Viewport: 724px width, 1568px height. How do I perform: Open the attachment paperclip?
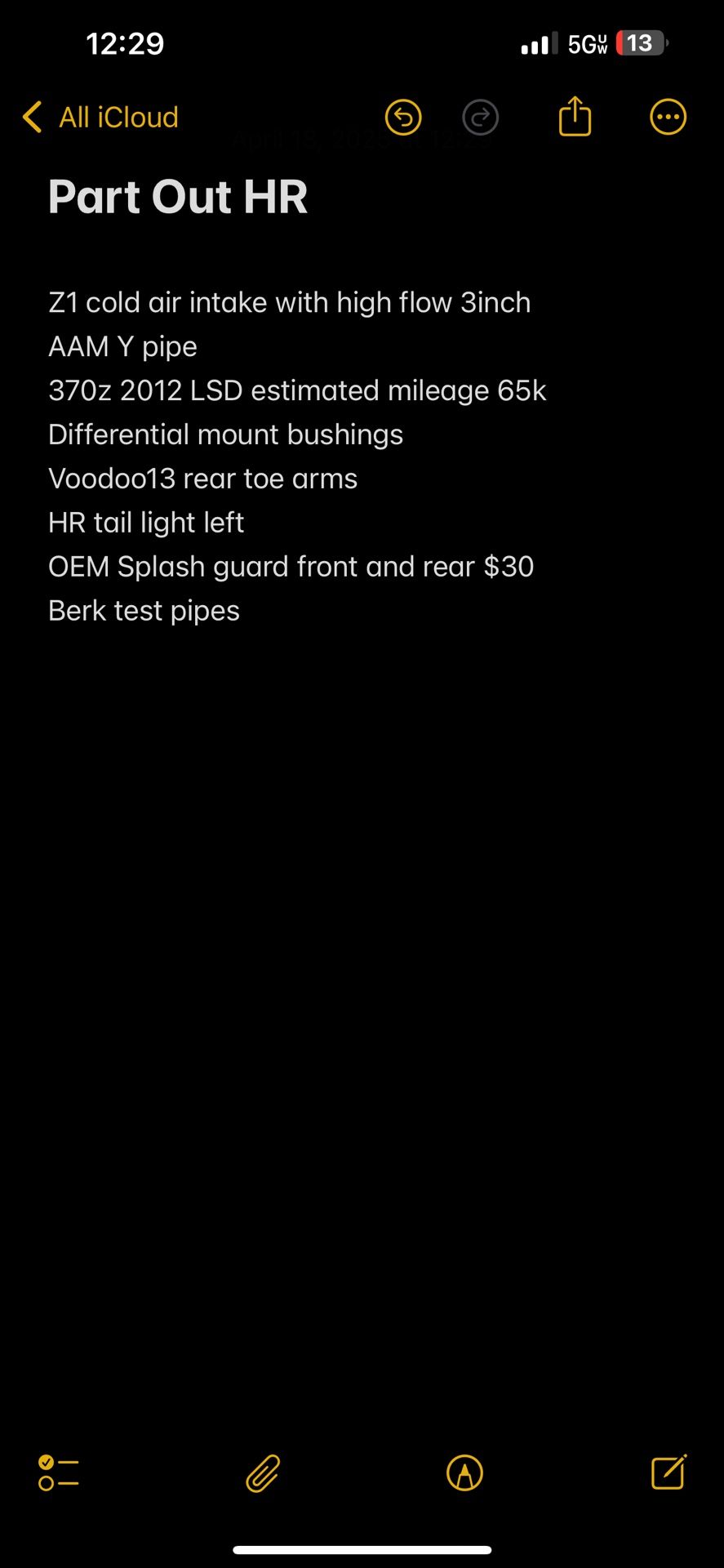tap(263, 1473)
